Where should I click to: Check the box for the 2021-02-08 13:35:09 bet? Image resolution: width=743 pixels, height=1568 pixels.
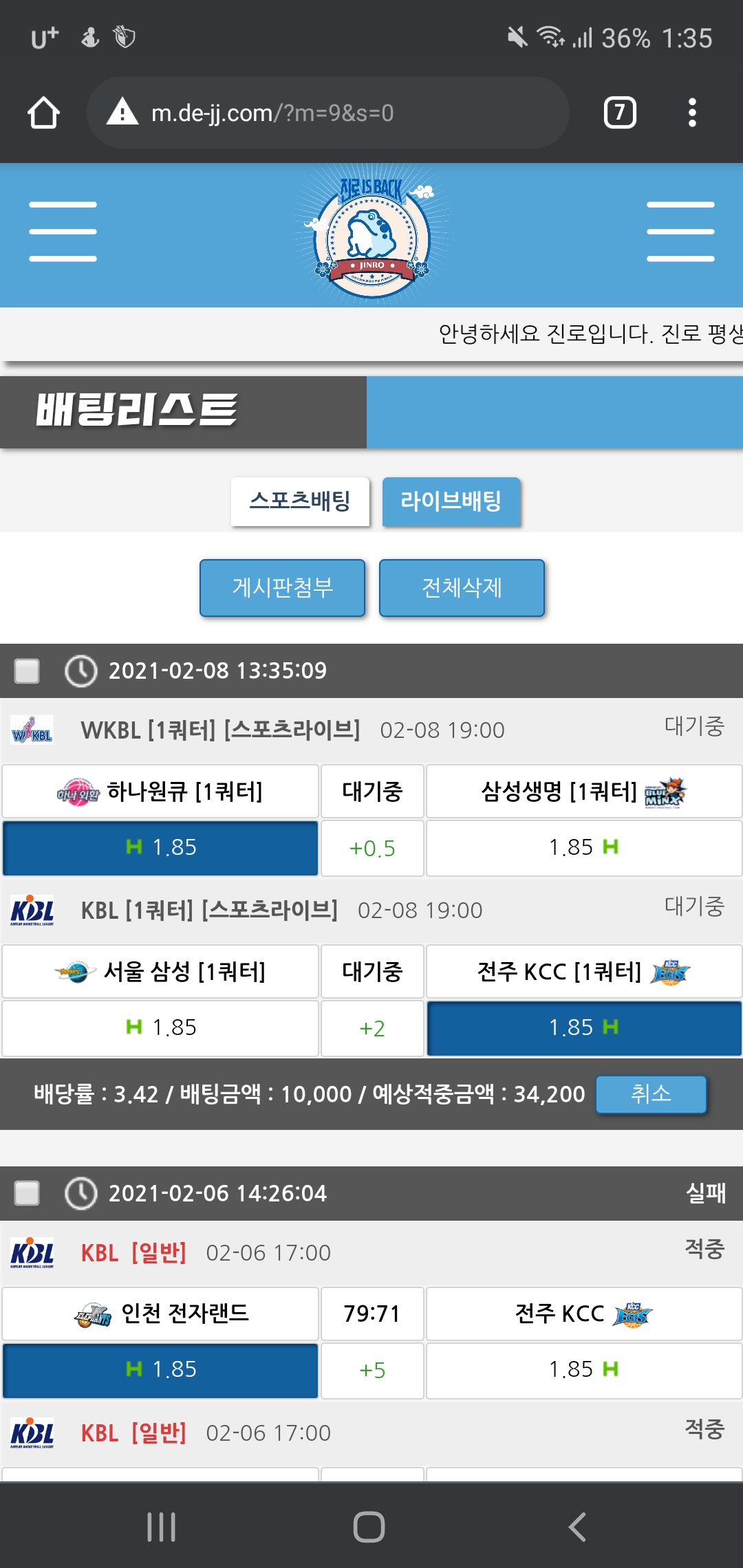click(28, 671)
